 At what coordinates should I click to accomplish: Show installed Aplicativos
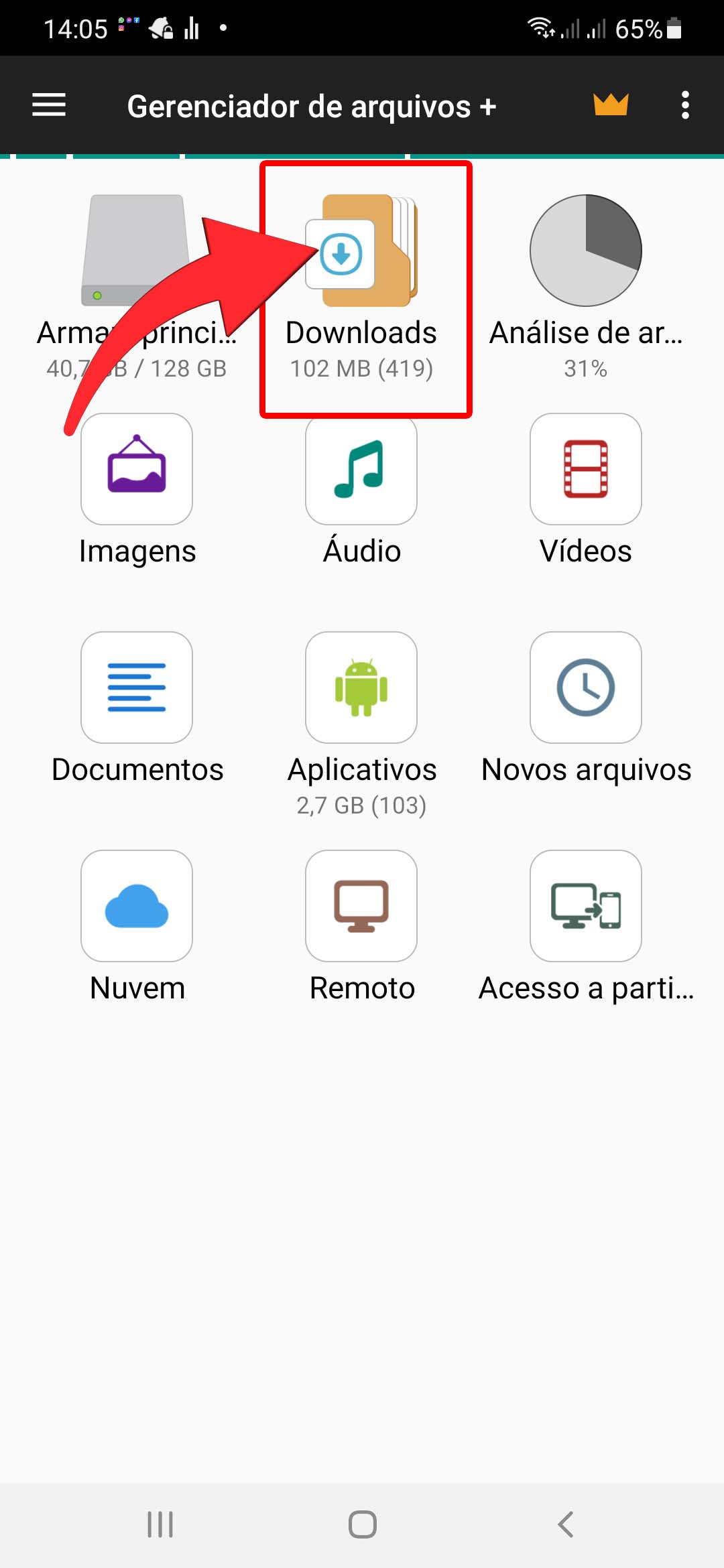click(362, 688)
